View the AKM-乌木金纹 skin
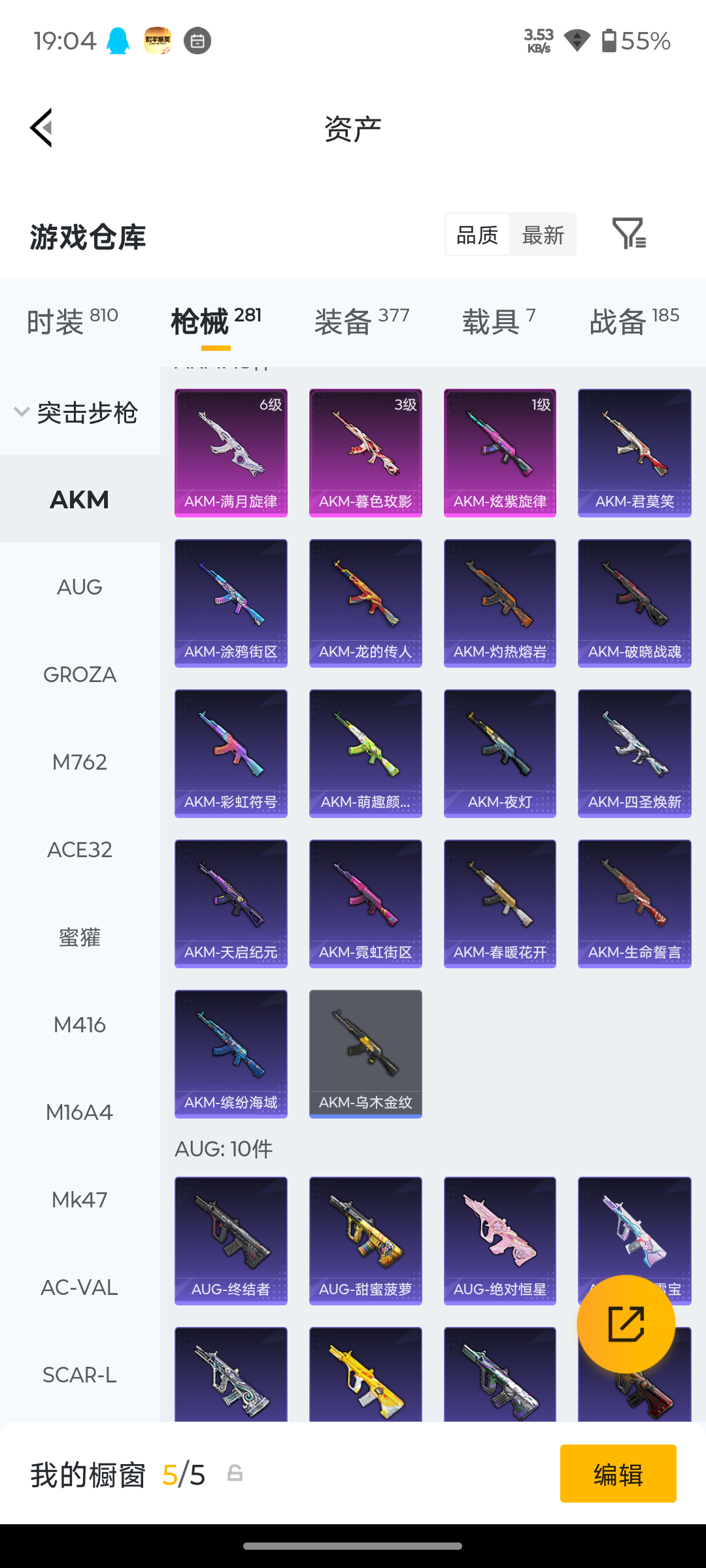706x1568 pixels. (365, 1054)
